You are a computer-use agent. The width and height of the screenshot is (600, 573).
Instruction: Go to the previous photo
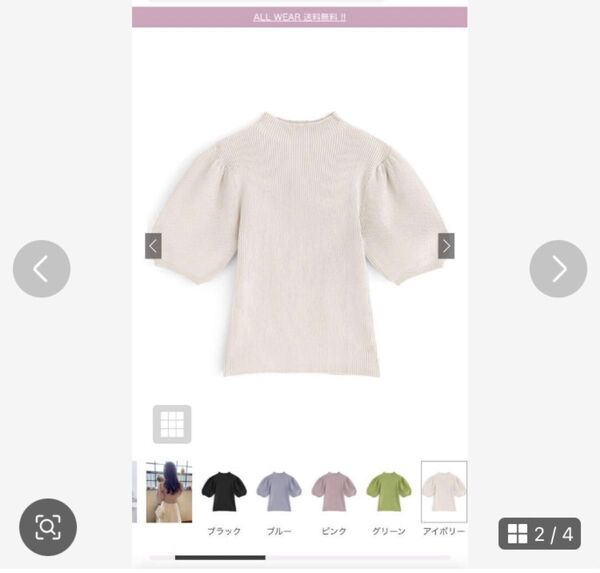(x=41, y=268)
